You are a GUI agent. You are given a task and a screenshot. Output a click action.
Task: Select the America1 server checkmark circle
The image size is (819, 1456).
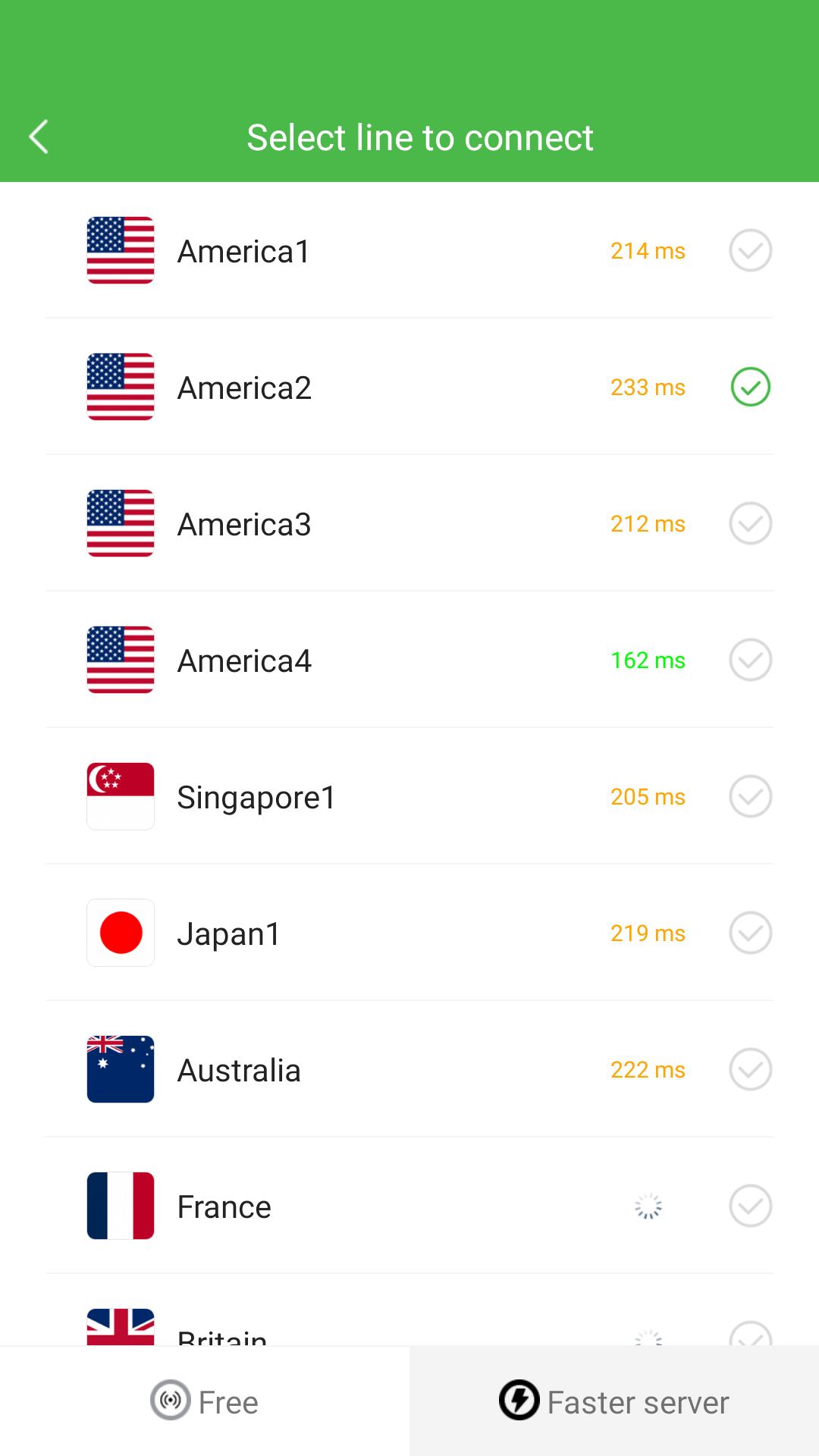click(750, 250)
